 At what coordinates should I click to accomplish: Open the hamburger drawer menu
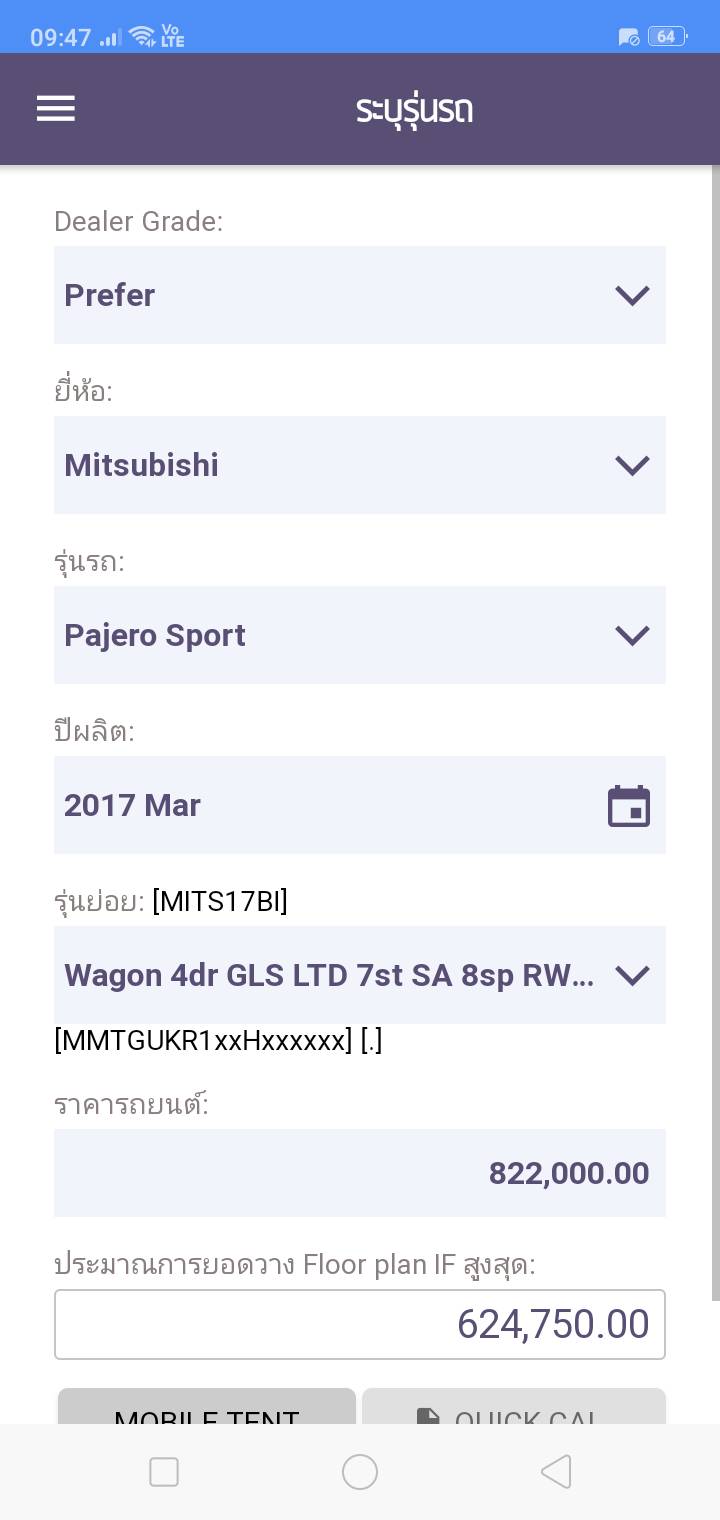[x=56, y=109]
